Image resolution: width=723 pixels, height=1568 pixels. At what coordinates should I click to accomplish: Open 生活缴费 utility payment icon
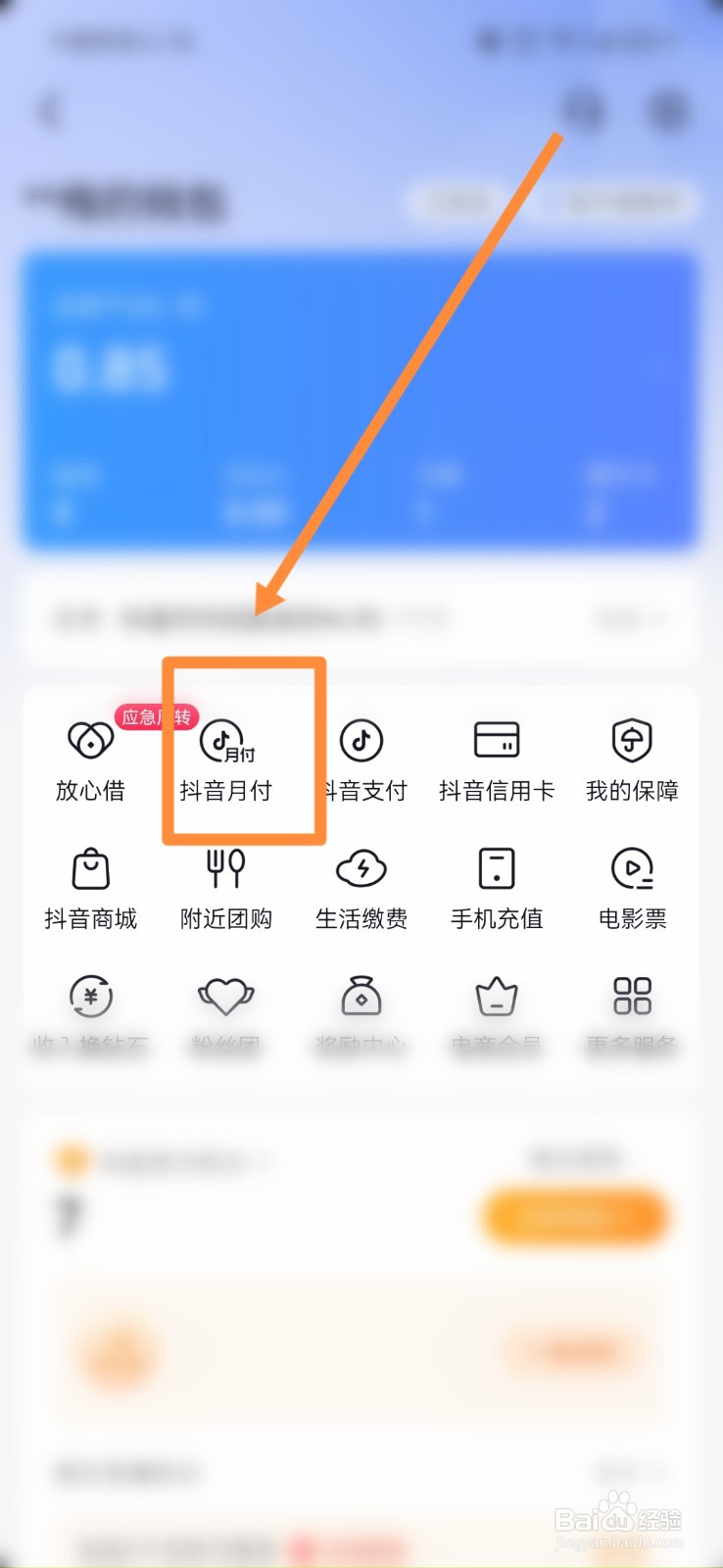[x=361, y=882]
